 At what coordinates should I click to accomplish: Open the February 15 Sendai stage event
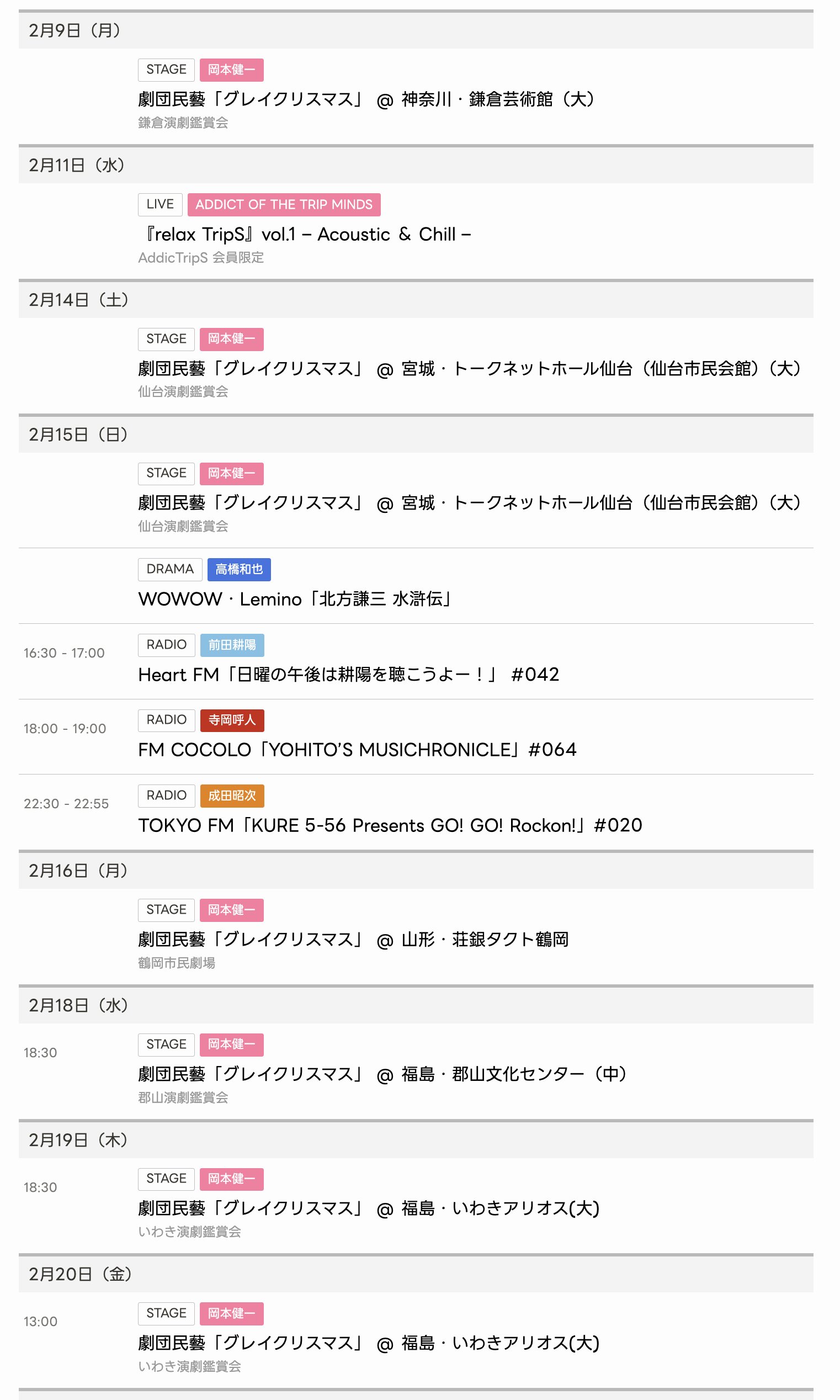coord(470,502)
